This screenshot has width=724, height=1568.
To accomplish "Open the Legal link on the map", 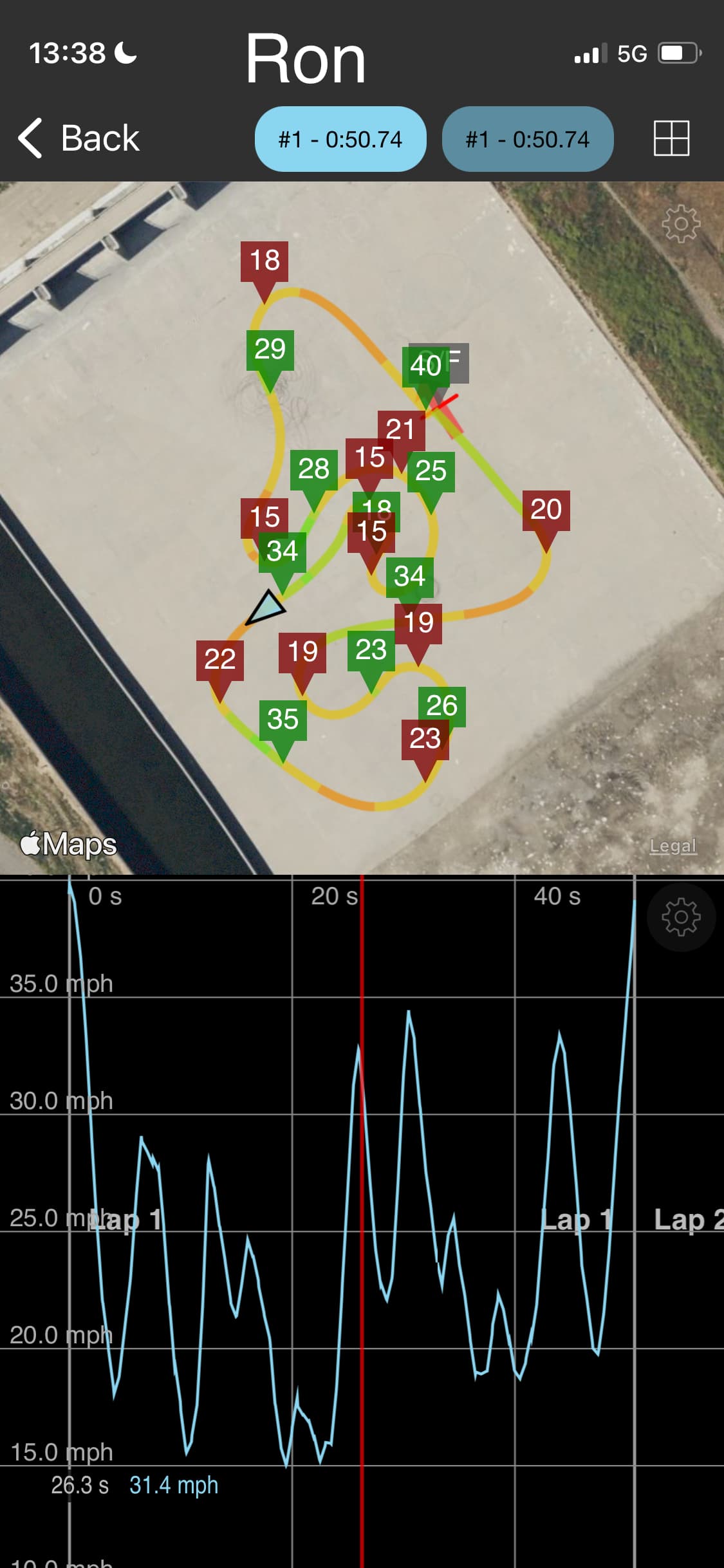I will click(673, 845).
